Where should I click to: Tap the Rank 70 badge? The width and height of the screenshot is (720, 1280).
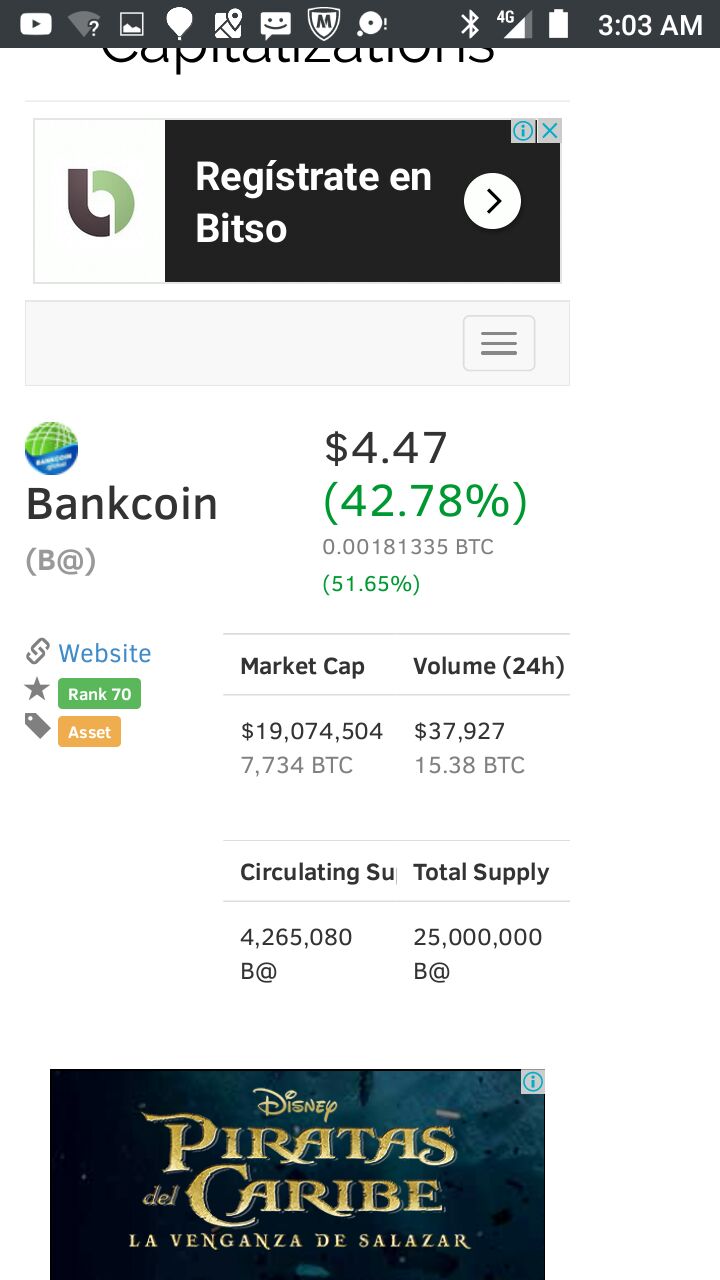coord(99,694)
